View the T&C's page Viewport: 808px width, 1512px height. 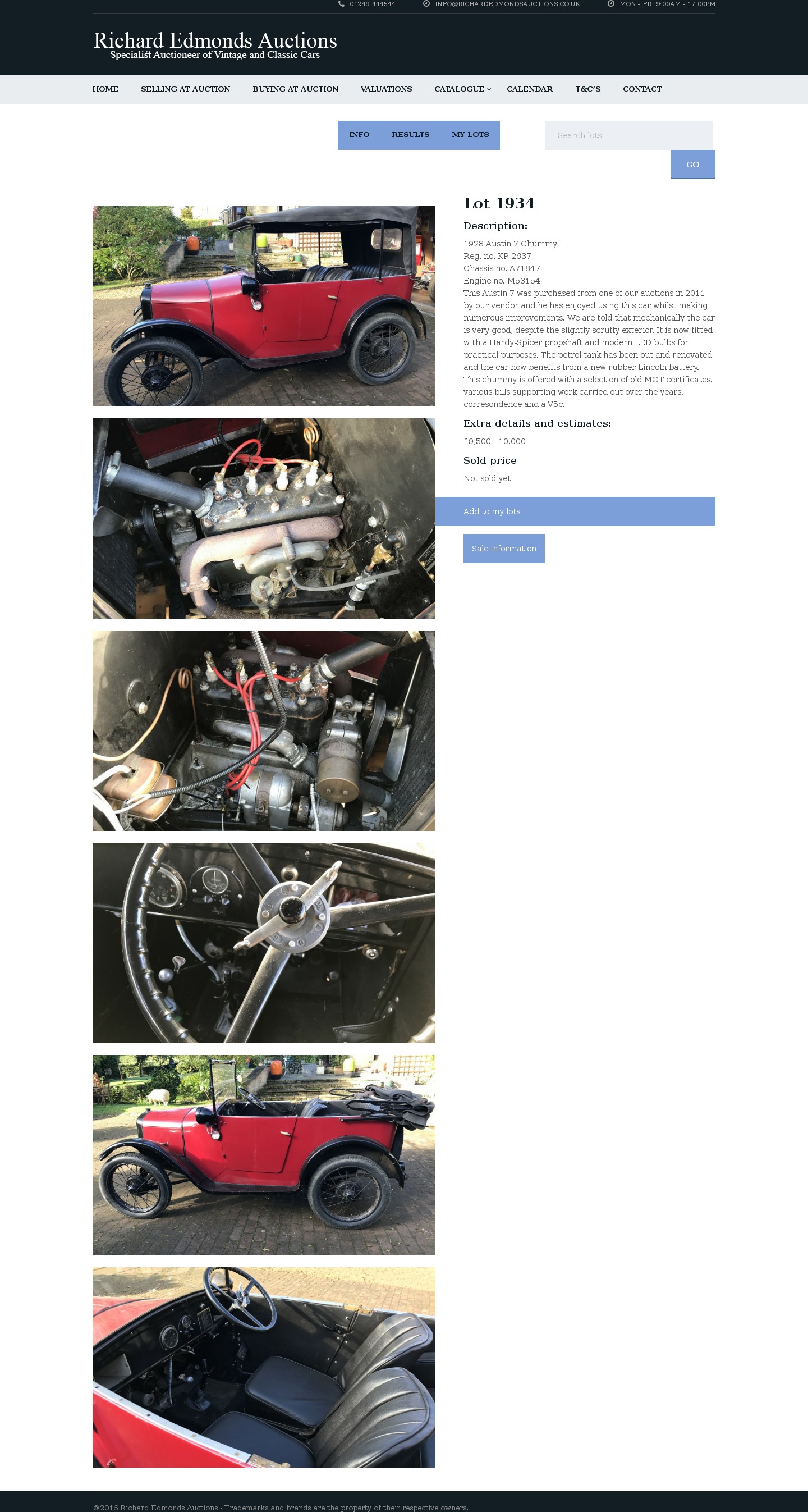coord(587,89)
